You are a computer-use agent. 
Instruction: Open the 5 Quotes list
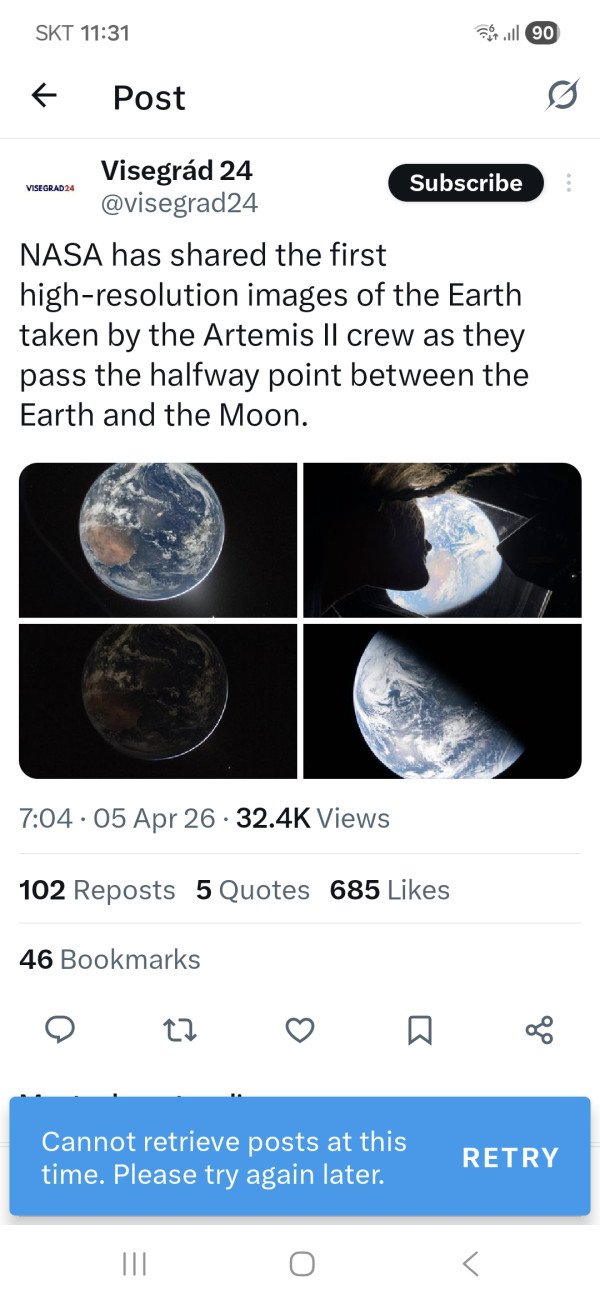253,890
